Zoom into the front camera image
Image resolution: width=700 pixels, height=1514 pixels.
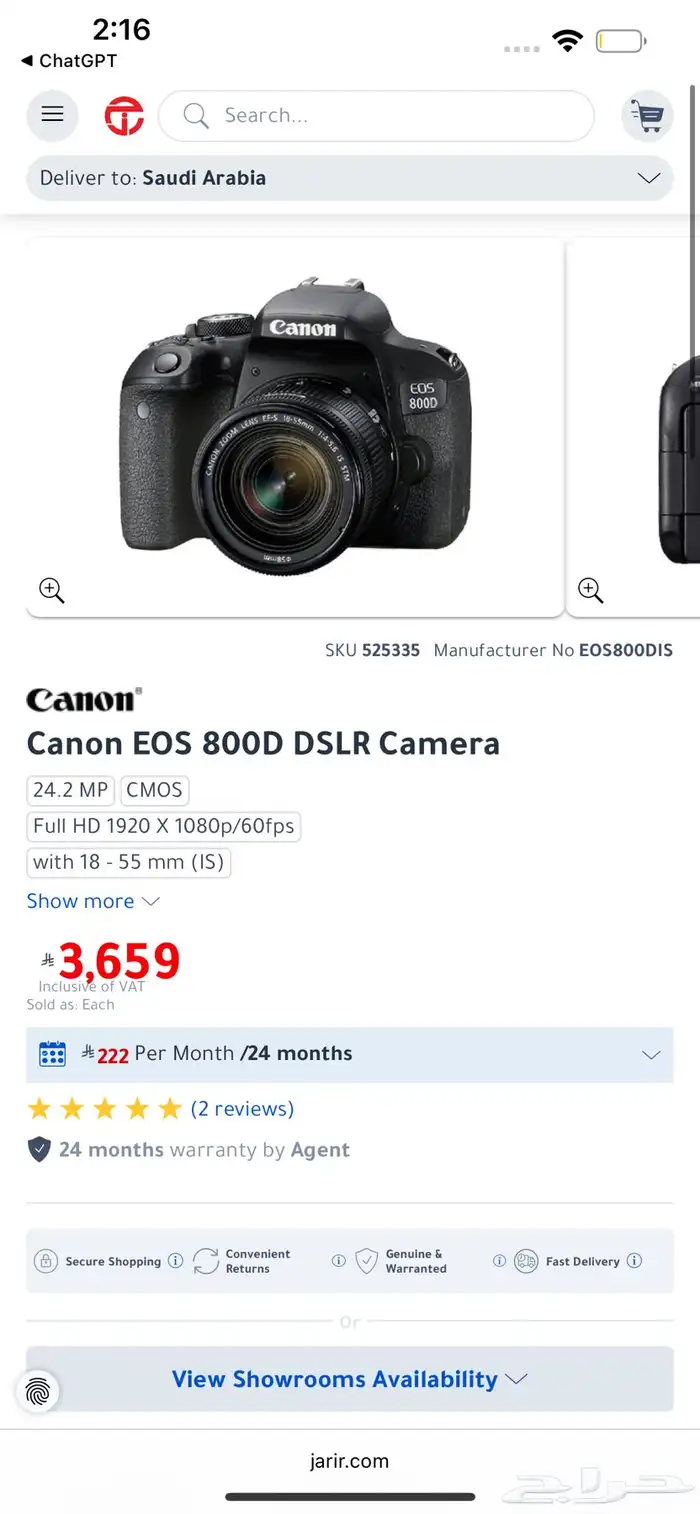tap(51, 590)
